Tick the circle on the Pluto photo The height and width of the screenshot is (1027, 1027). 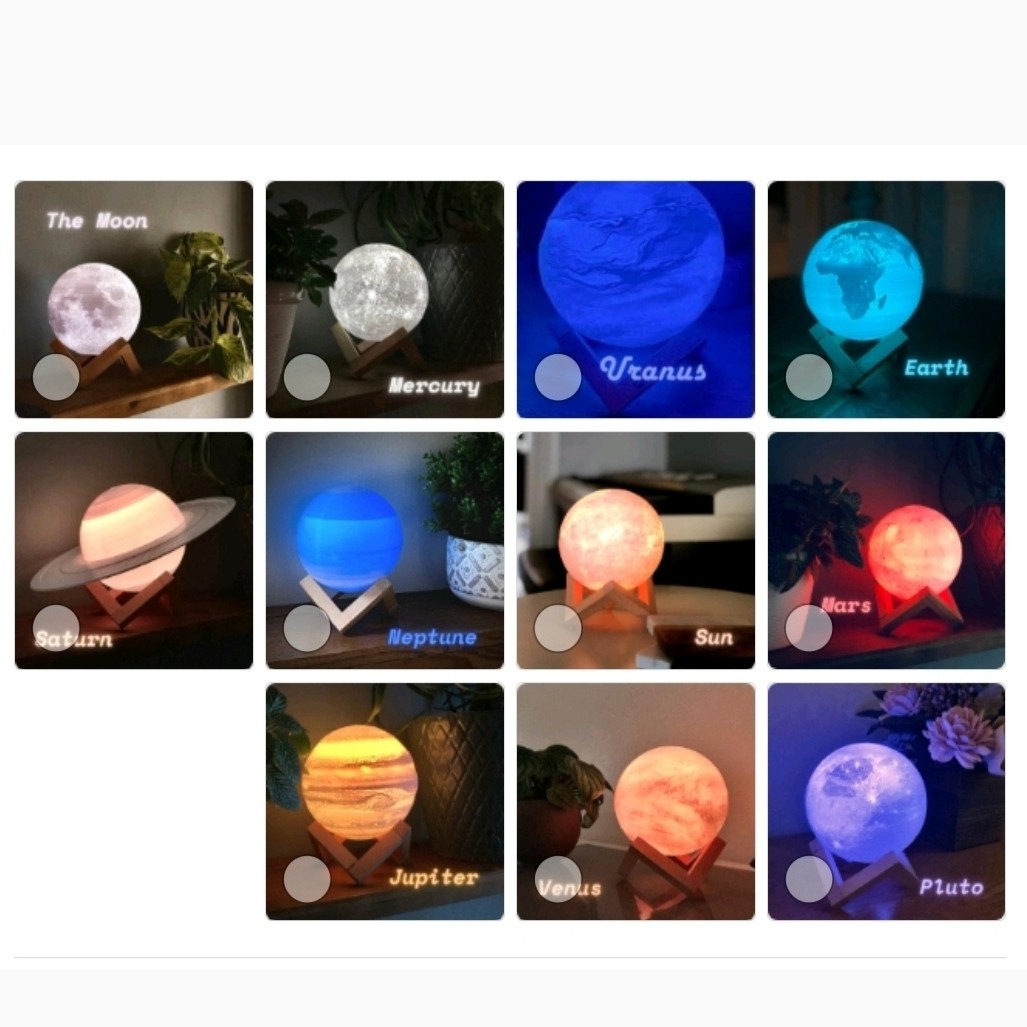point(809,879)
